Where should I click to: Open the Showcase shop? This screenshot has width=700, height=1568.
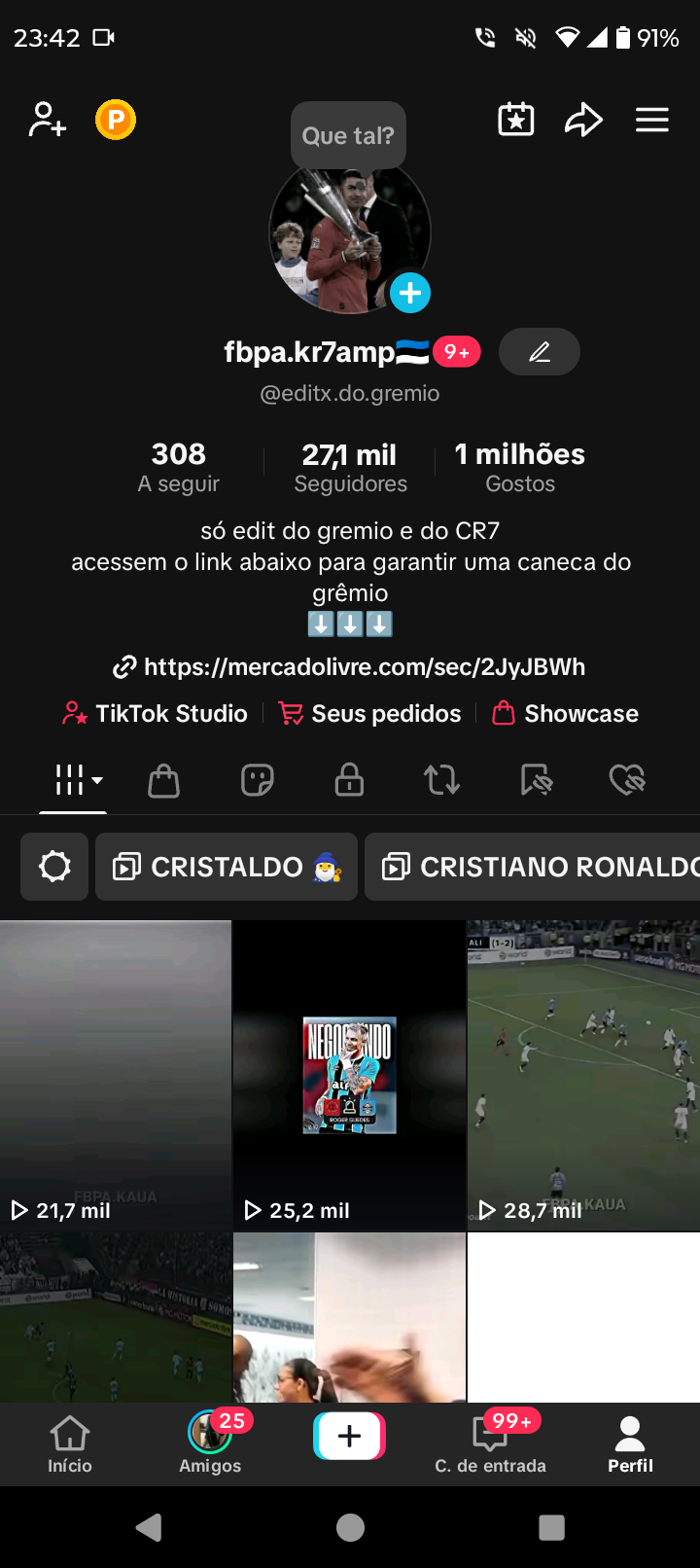tap(566, 714)
